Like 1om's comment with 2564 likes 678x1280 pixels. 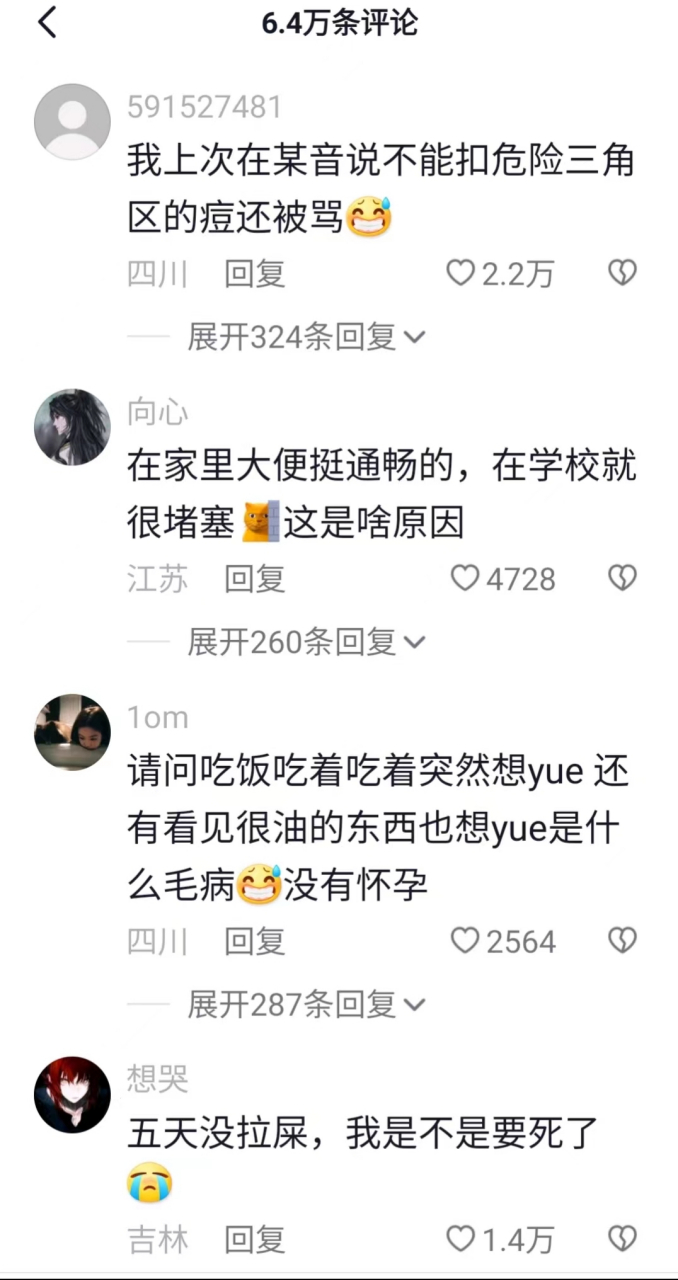(465, 941)
